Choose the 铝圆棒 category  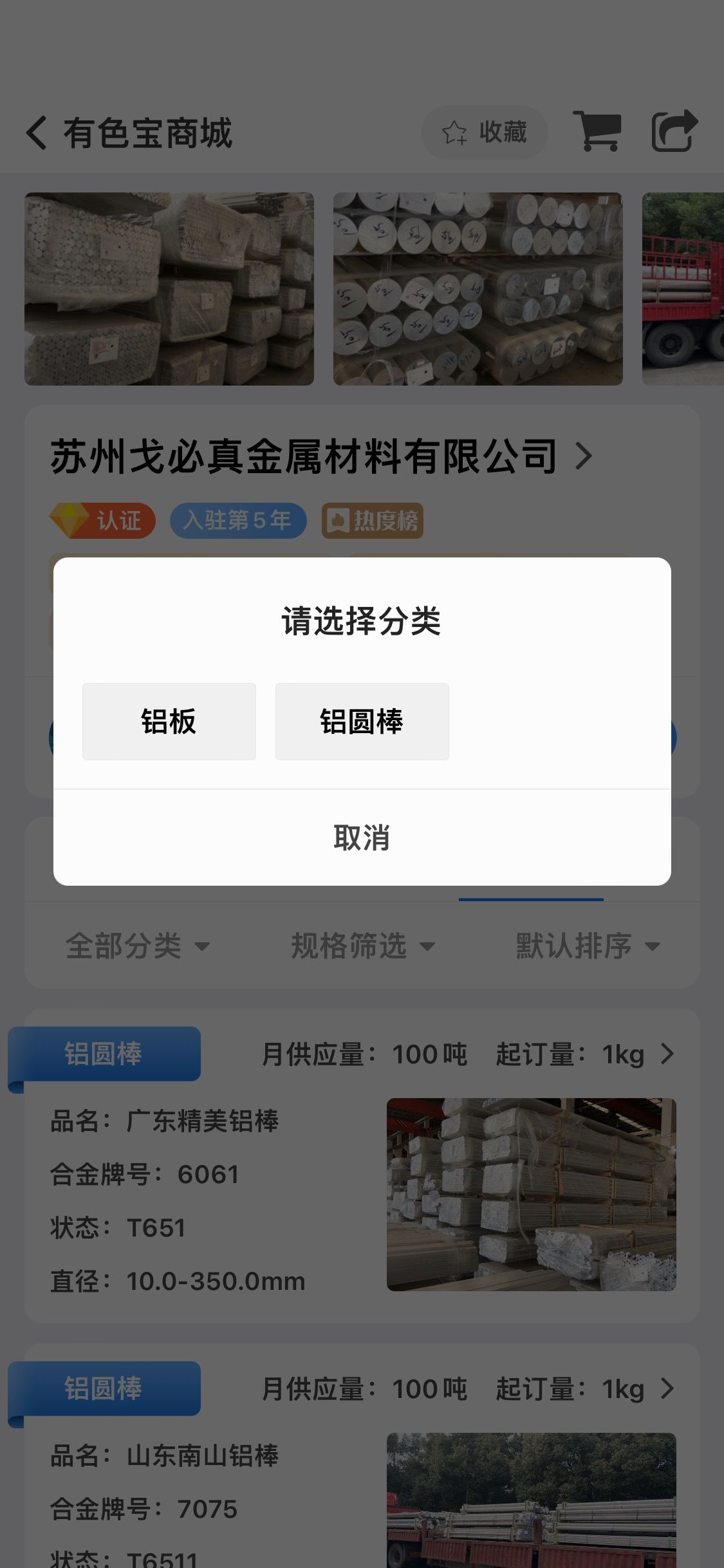point(362,721)
